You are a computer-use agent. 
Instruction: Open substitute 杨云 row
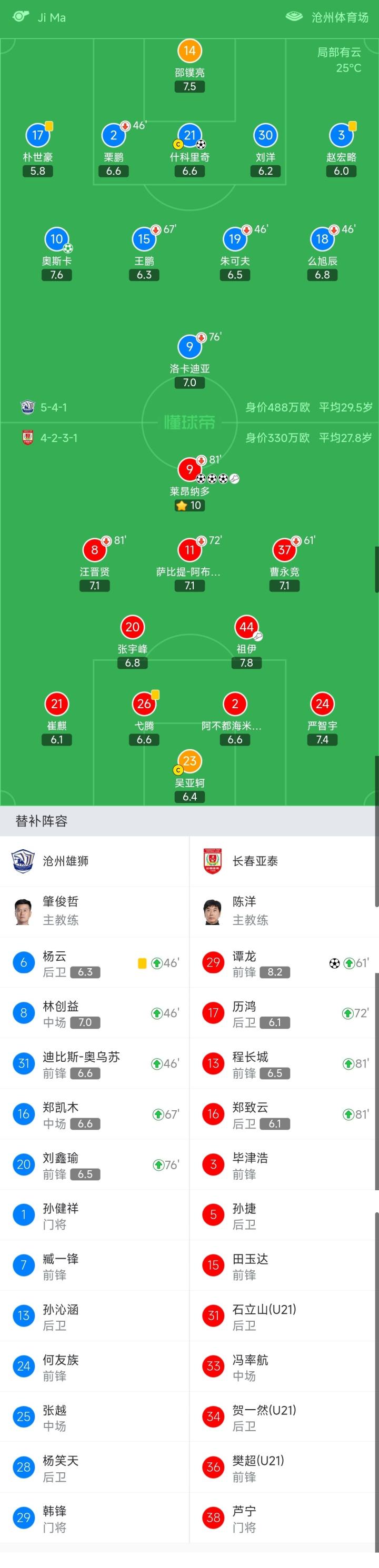pyautogui.click(x=94, y=963)
